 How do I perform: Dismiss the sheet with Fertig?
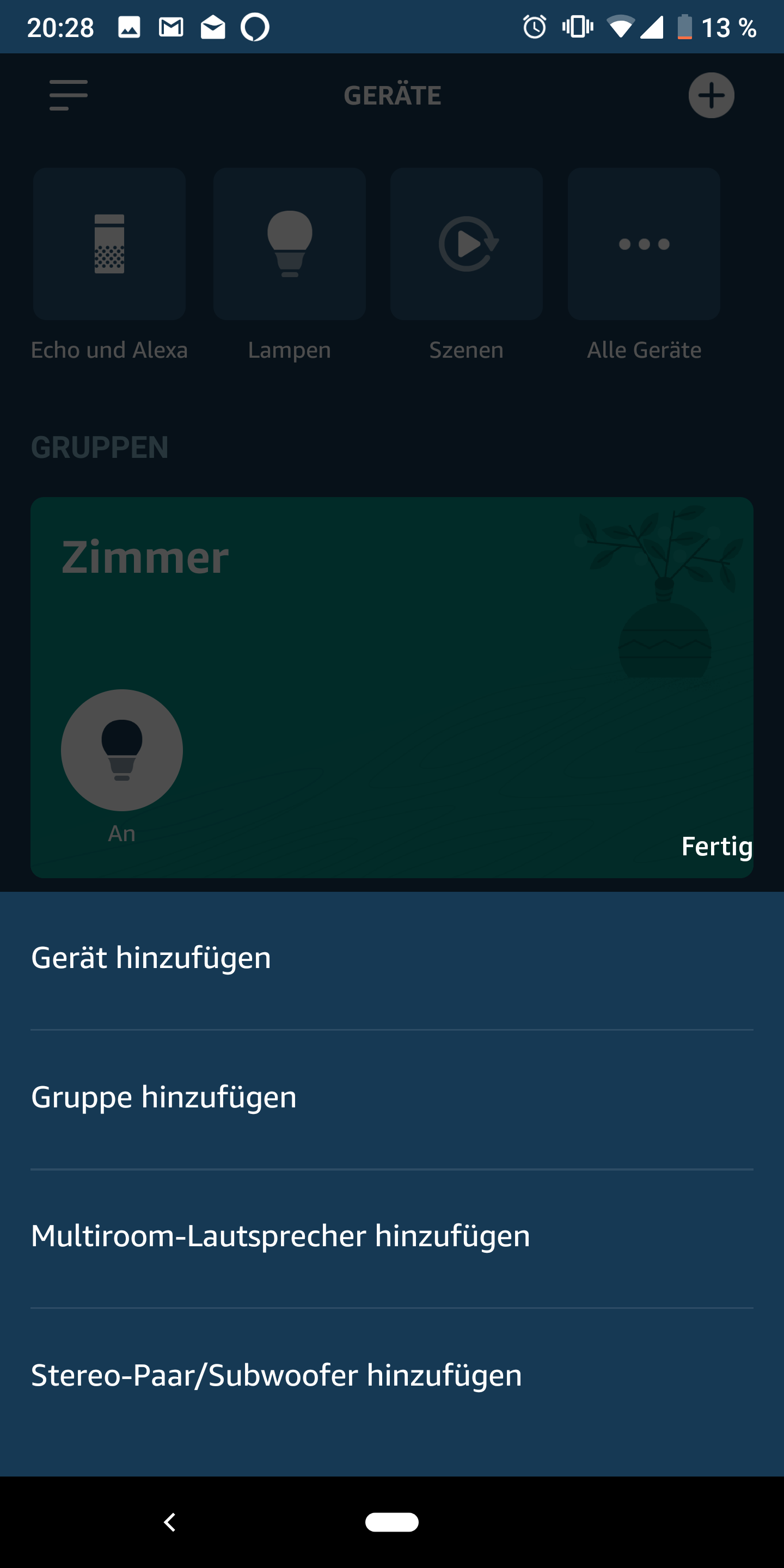tap(716, 847)
